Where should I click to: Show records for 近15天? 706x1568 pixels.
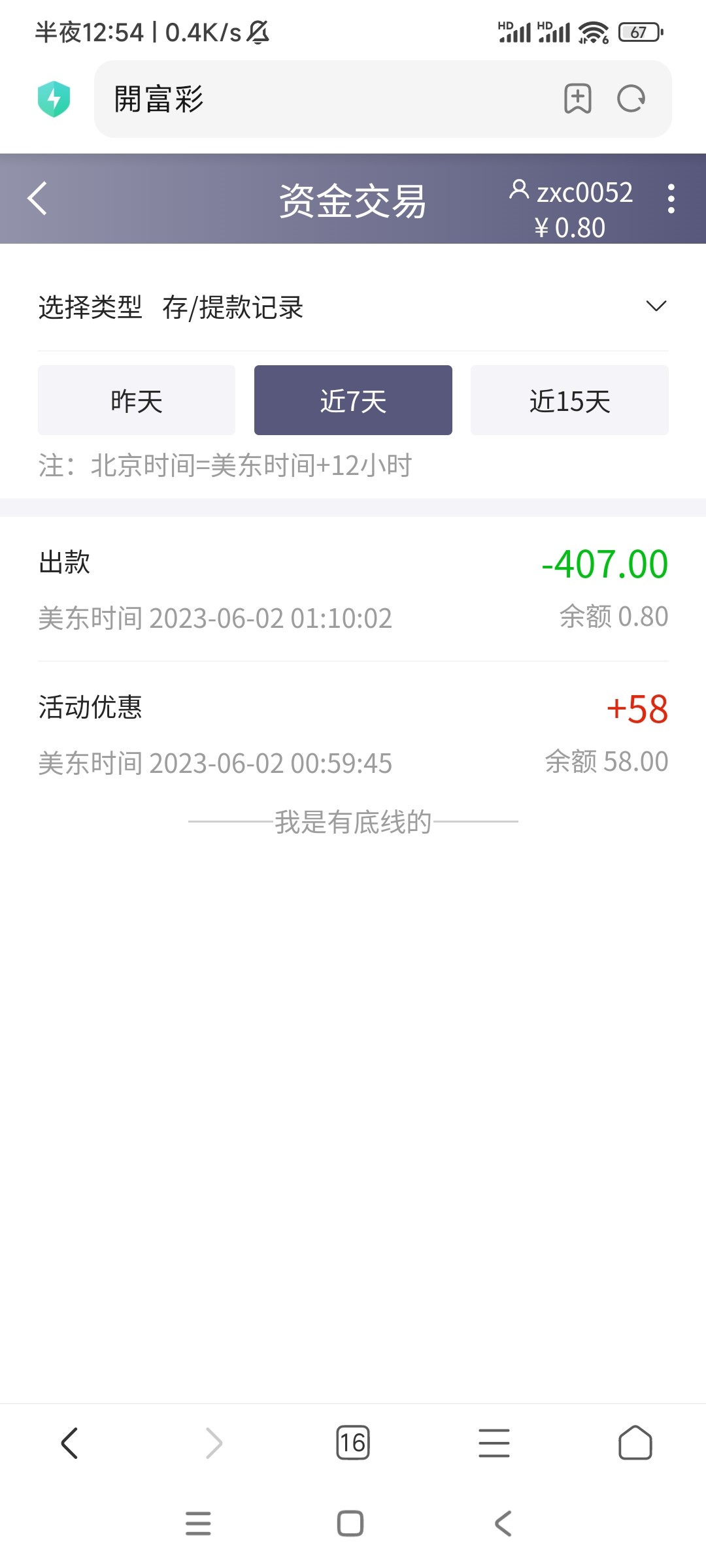(569, 400)
